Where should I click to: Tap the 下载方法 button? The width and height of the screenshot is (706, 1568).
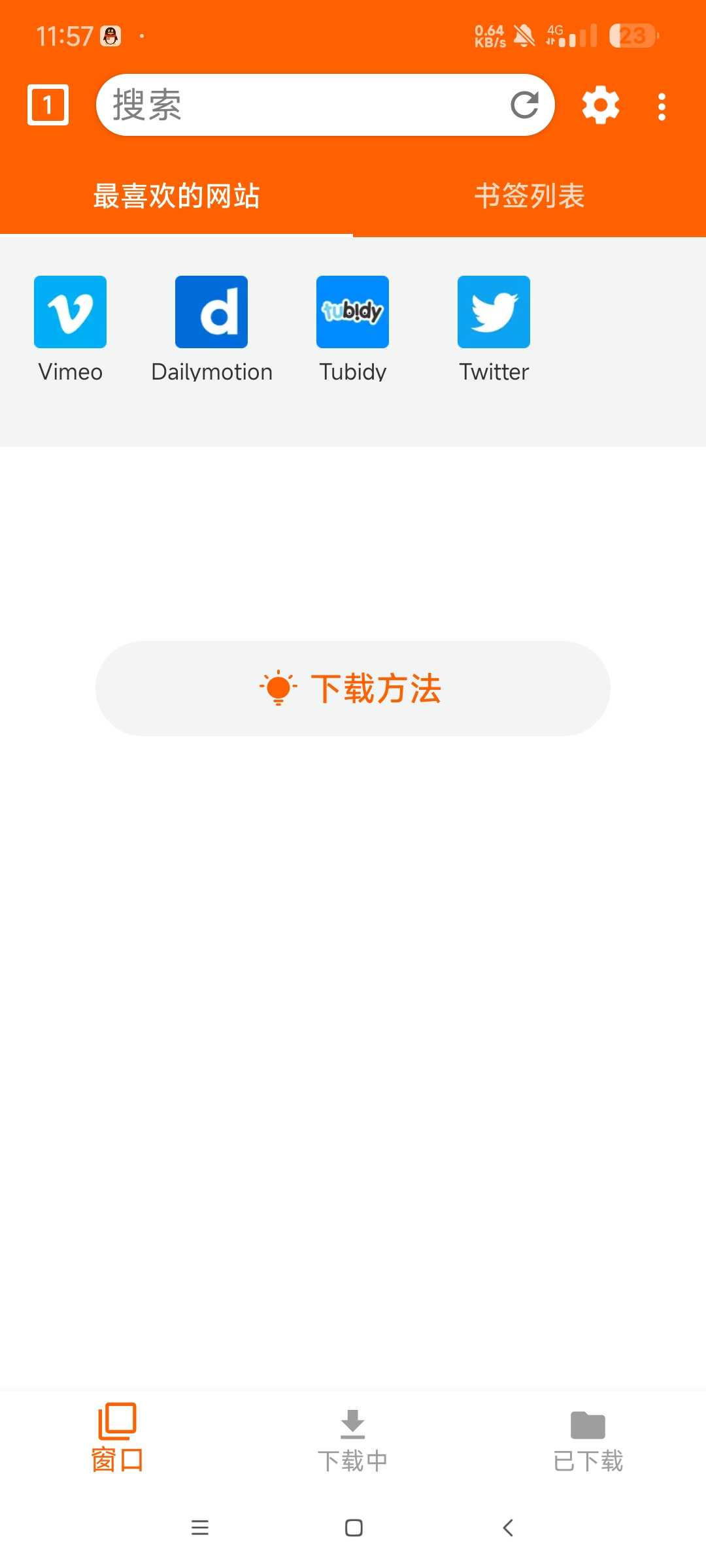point(353,689)
